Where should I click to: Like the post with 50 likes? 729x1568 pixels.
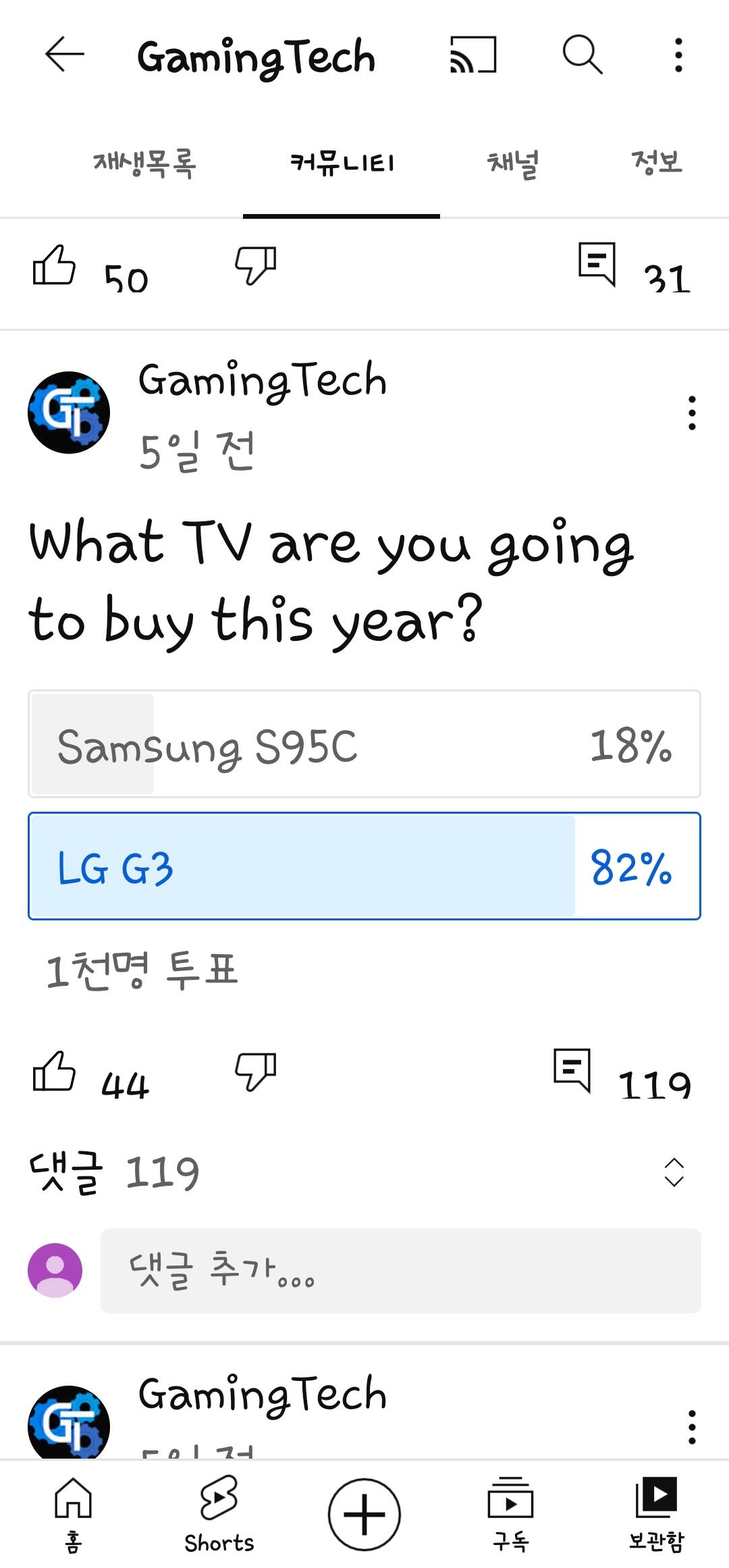pos(54,265)
